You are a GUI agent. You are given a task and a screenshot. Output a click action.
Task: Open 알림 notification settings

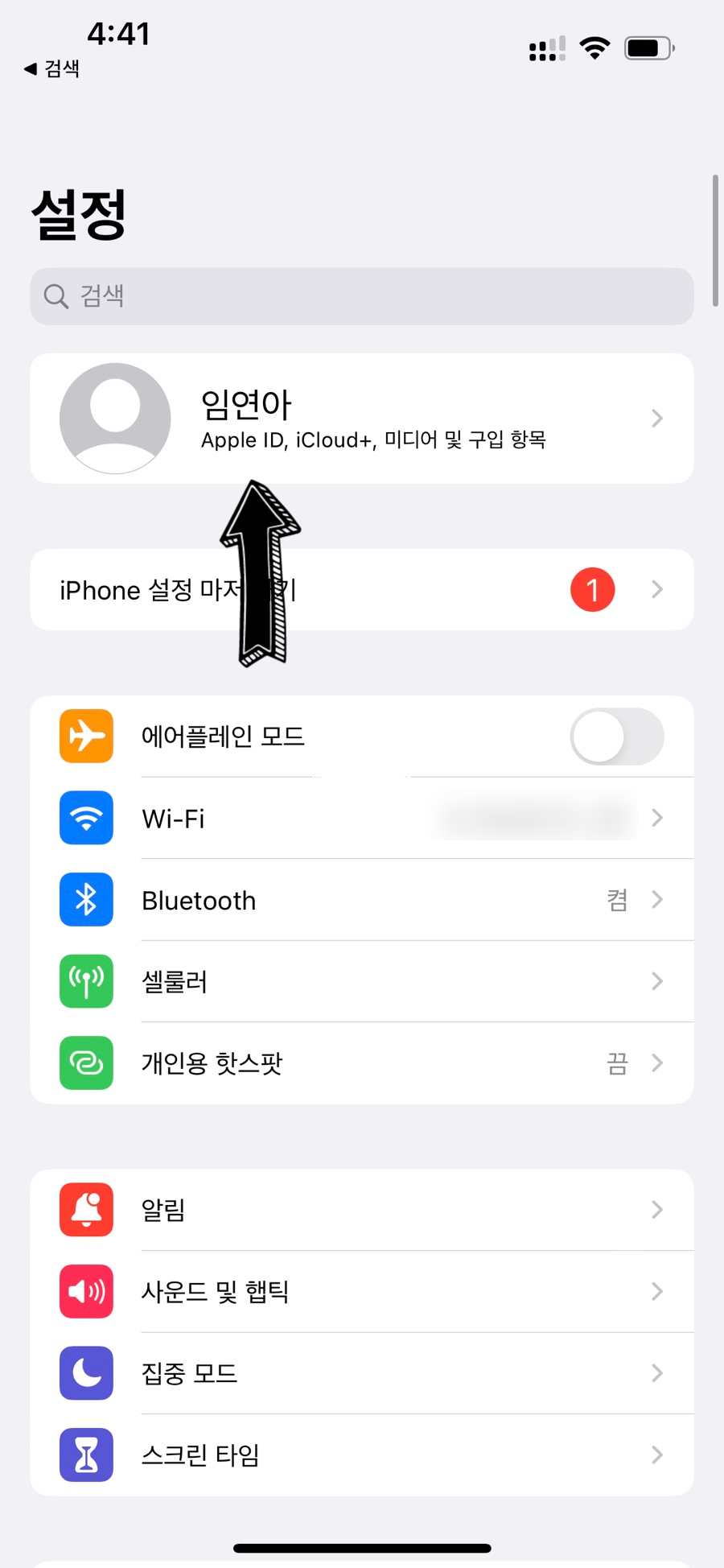pyautogui.click(x=362, y=1210)
